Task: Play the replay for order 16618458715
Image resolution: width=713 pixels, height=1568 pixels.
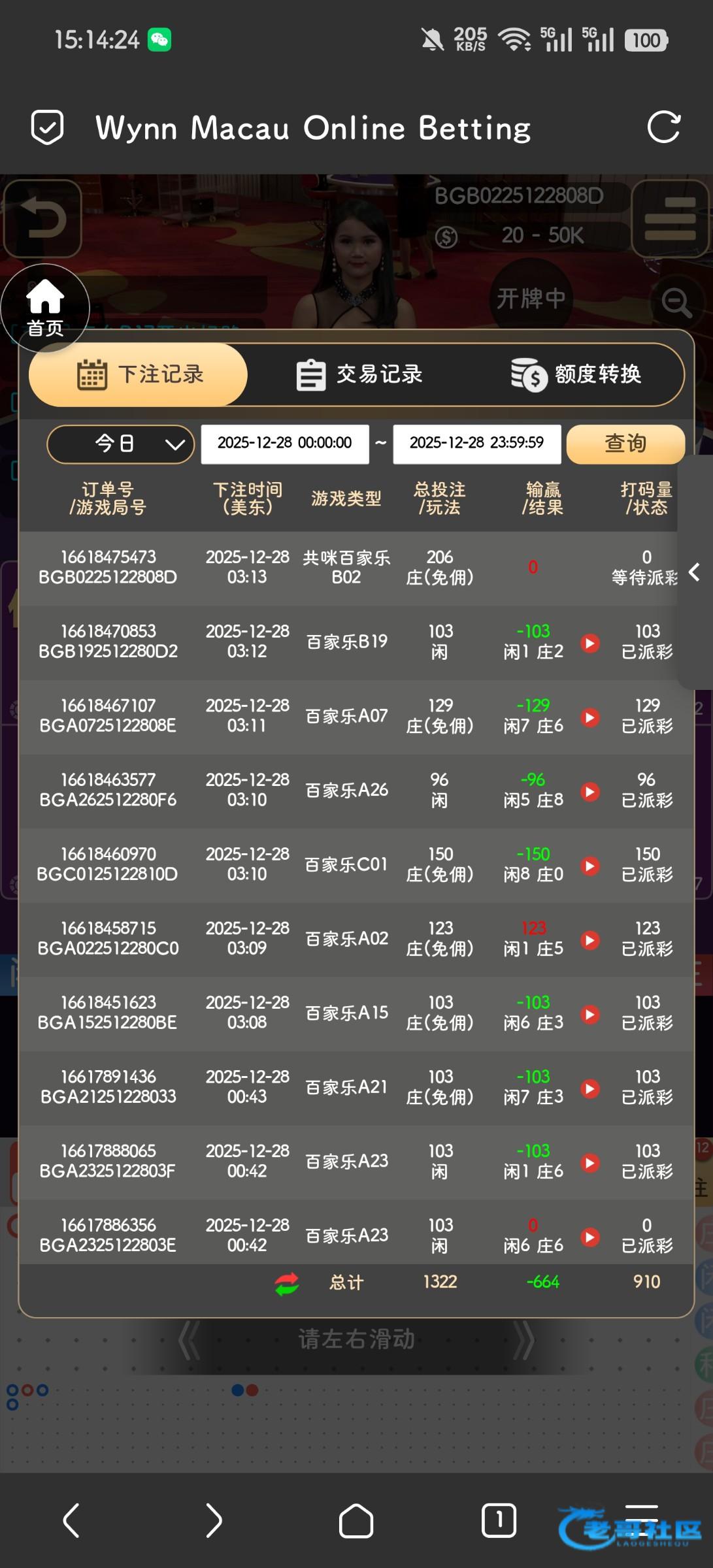Action: click(x=590, y=939)
